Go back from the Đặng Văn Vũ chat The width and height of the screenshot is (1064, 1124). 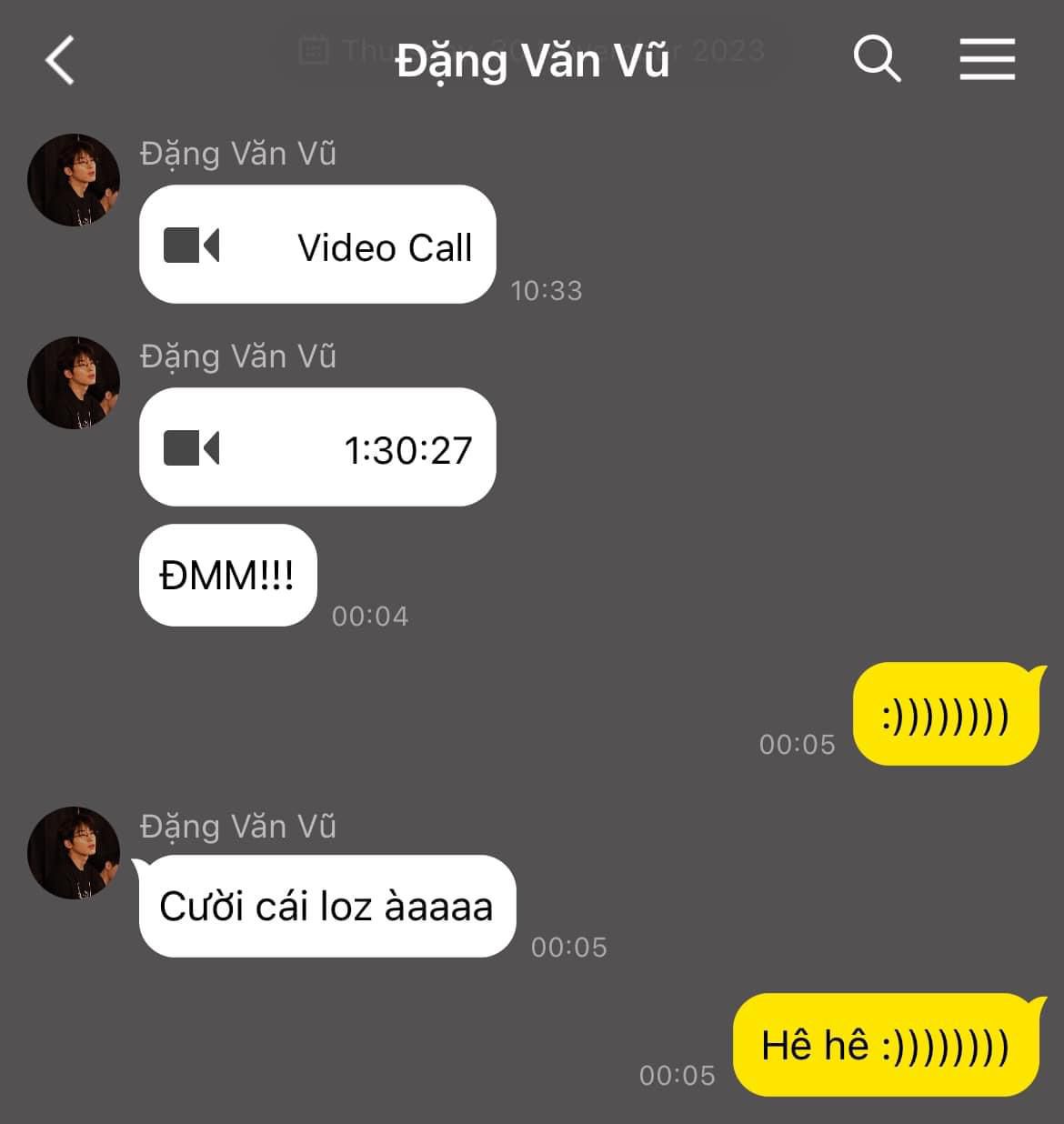(x=60, y=61)
